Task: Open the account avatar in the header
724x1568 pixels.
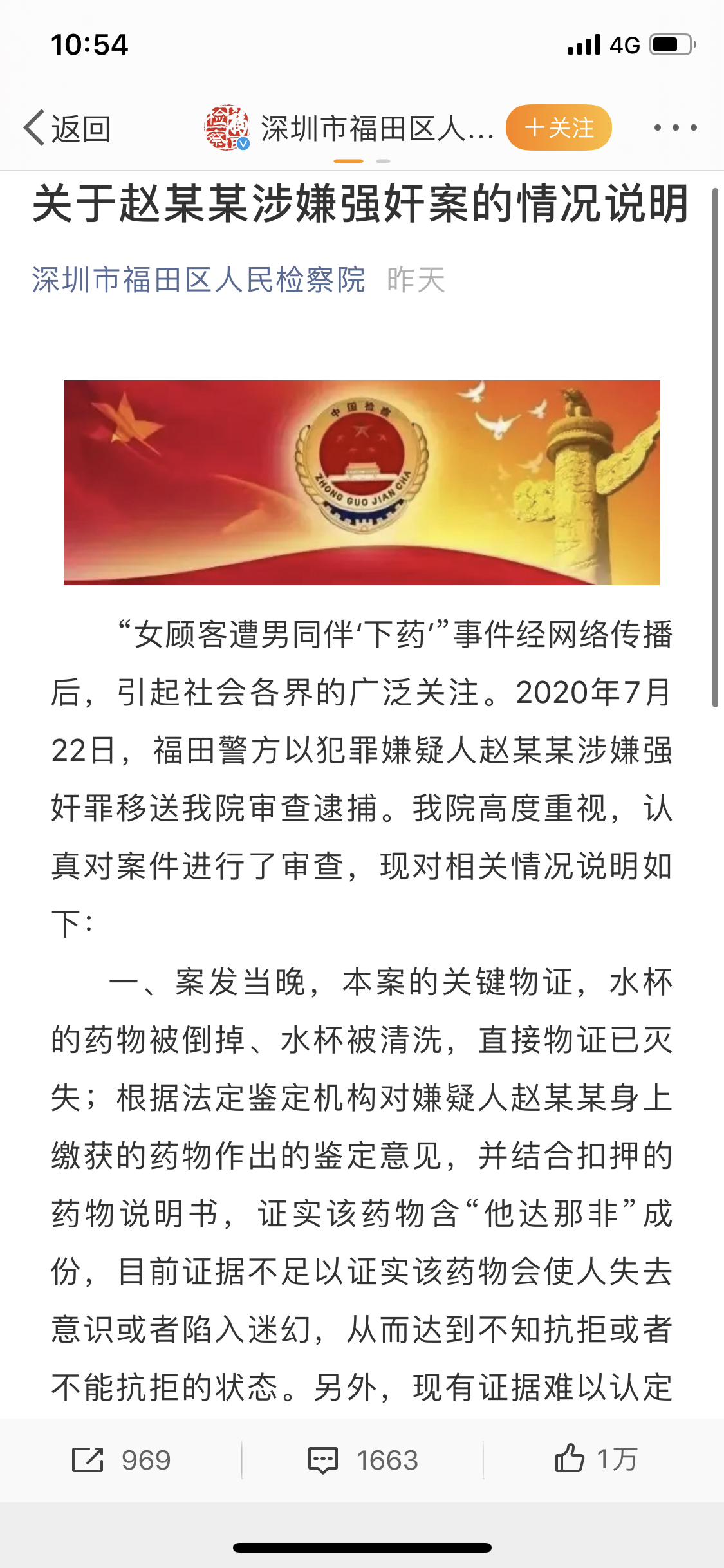Action: 227,127
